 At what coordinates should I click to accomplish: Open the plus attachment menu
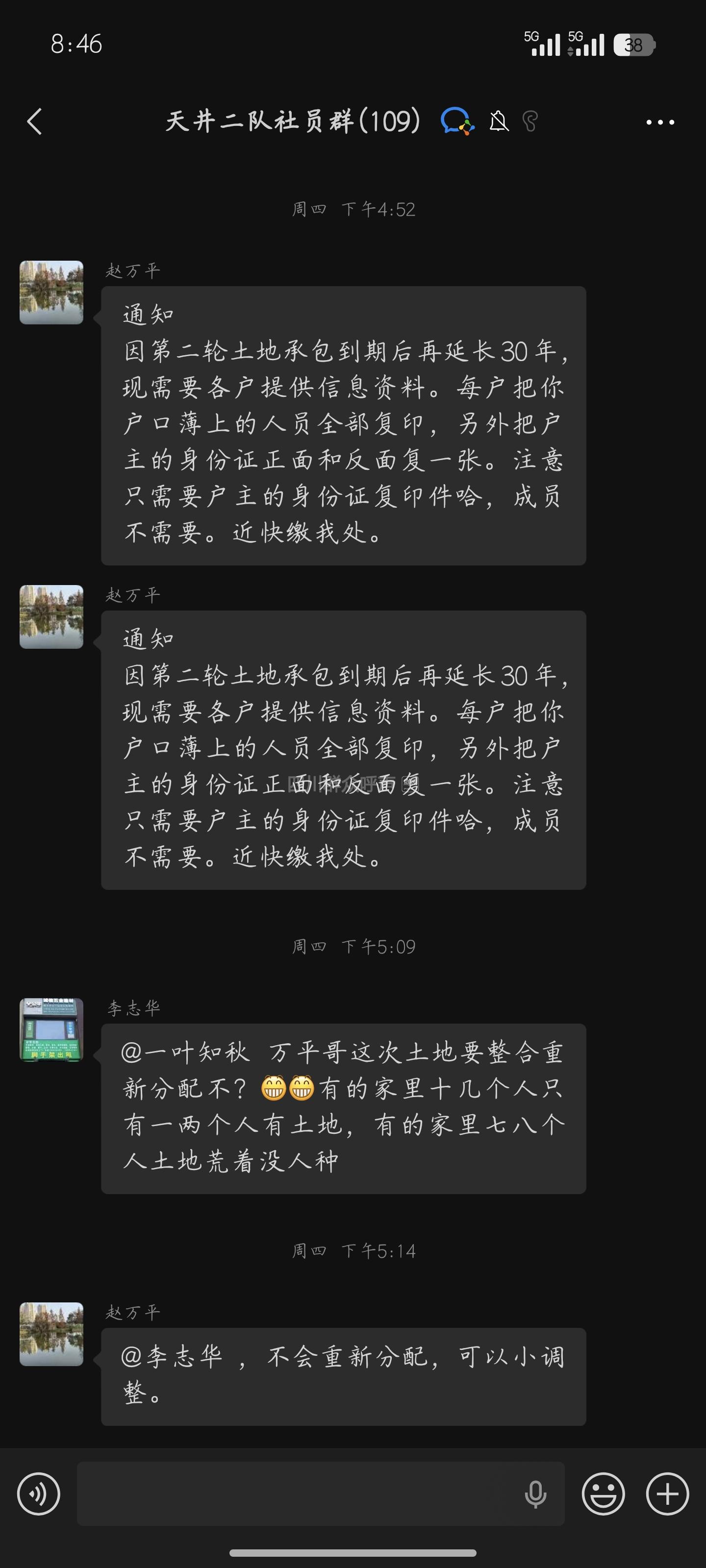667,1494
